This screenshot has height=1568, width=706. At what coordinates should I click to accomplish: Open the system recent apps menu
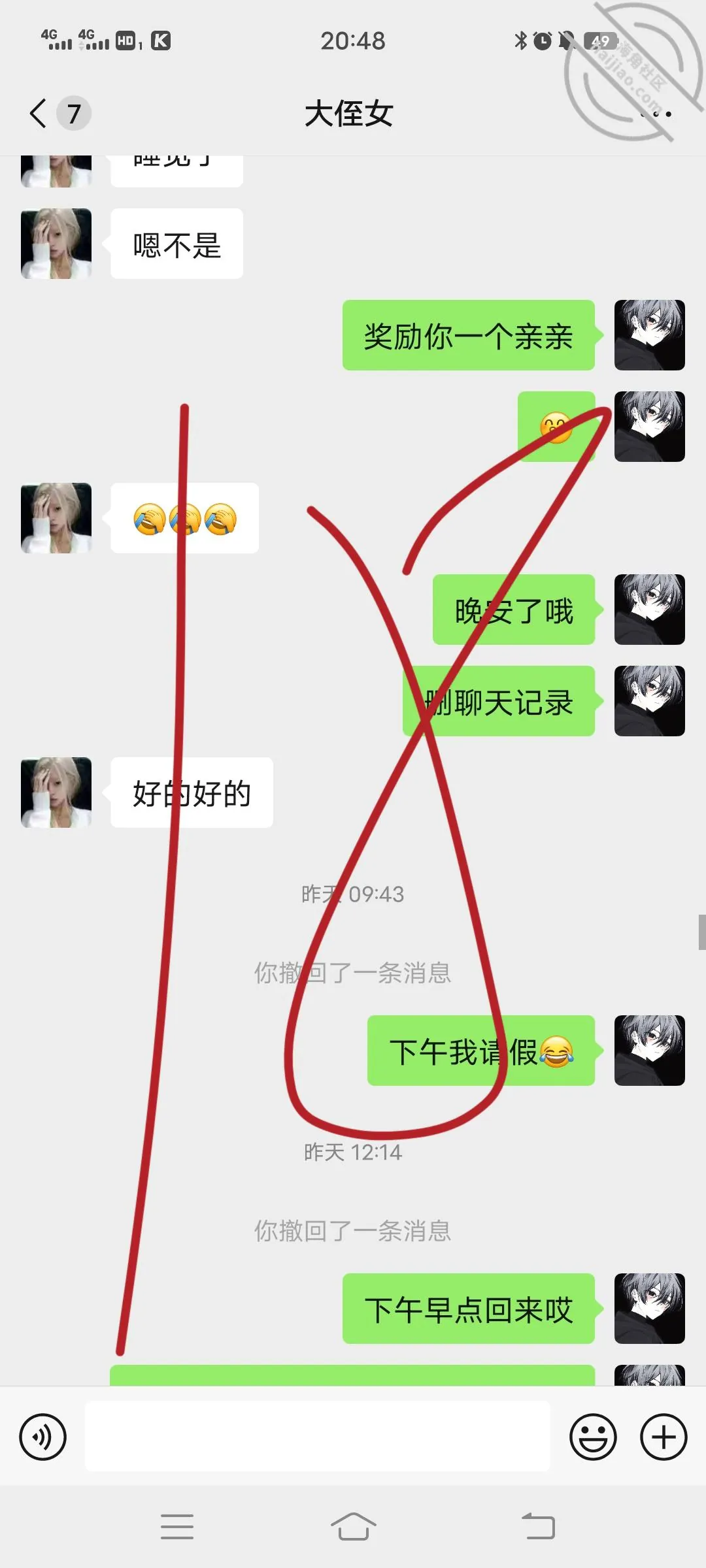176,1527
